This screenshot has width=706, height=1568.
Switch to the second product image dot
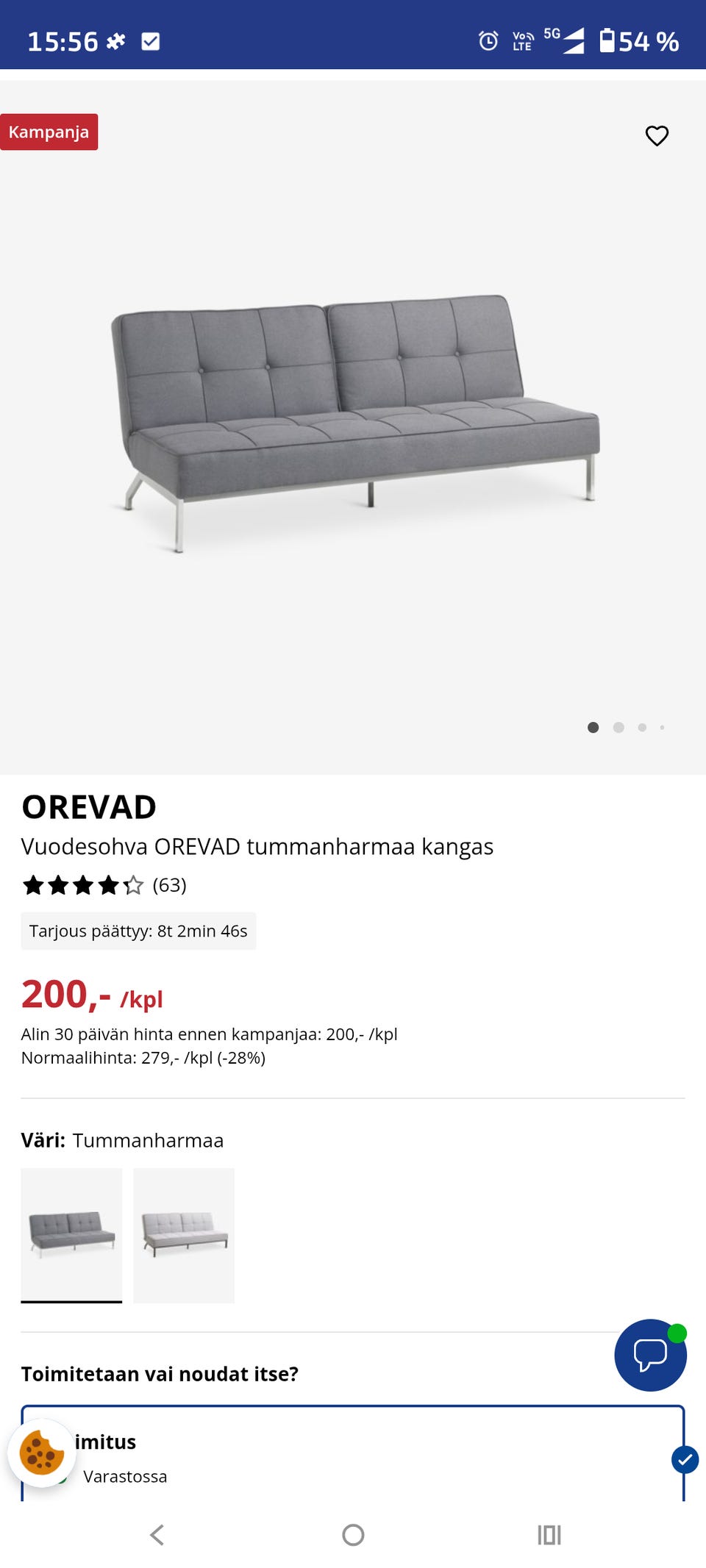[x=618, y=728]
